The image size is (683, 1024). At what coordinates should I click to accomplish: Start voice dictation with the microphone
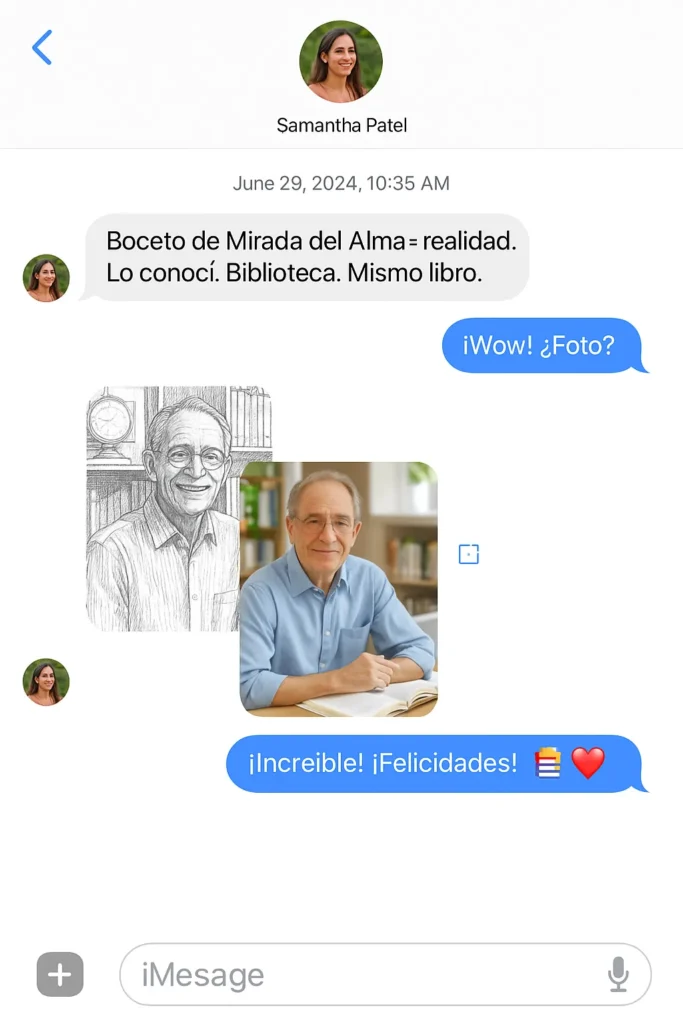(x=619, y=974)
